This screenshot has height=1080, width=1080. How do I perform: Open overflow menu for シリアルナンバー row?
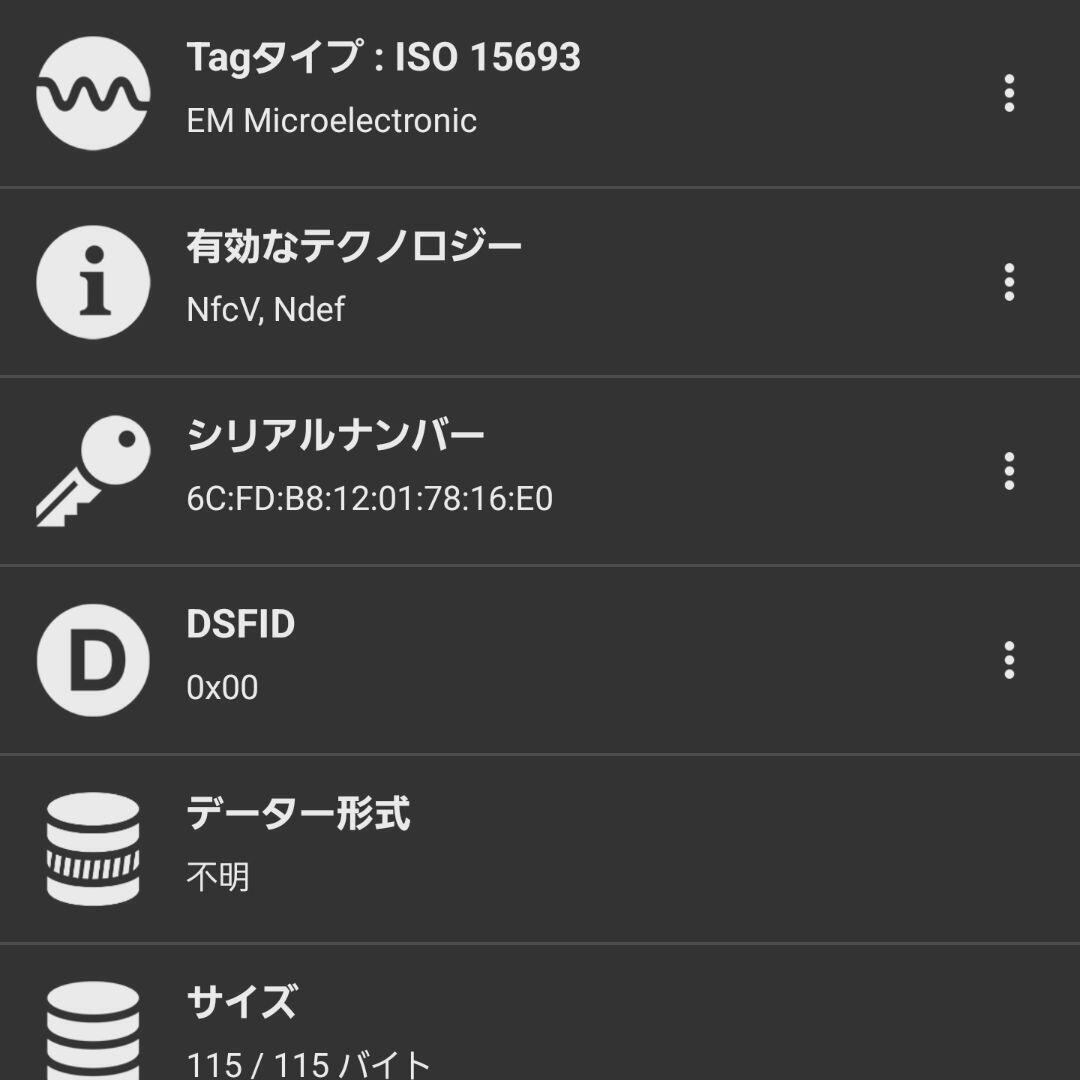[1009, 471]
